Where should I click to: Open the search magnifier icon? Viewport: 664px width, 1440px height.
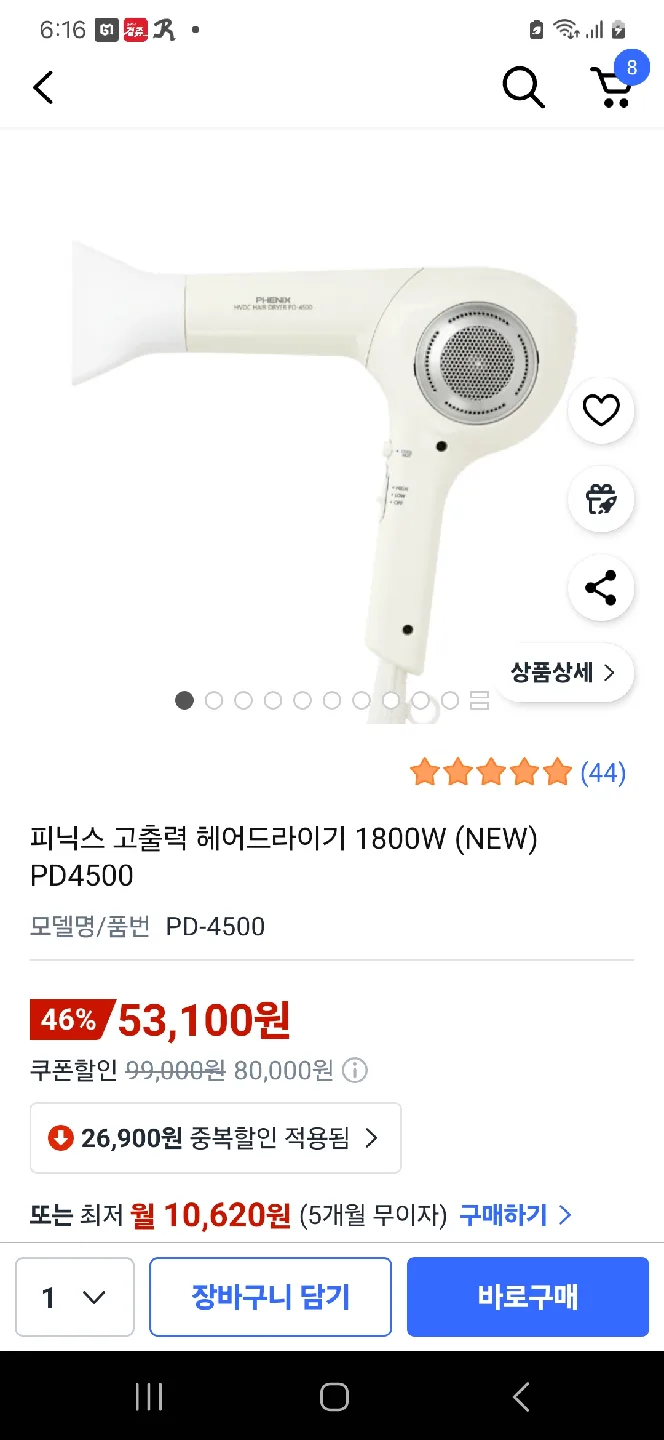pos(523,87)
